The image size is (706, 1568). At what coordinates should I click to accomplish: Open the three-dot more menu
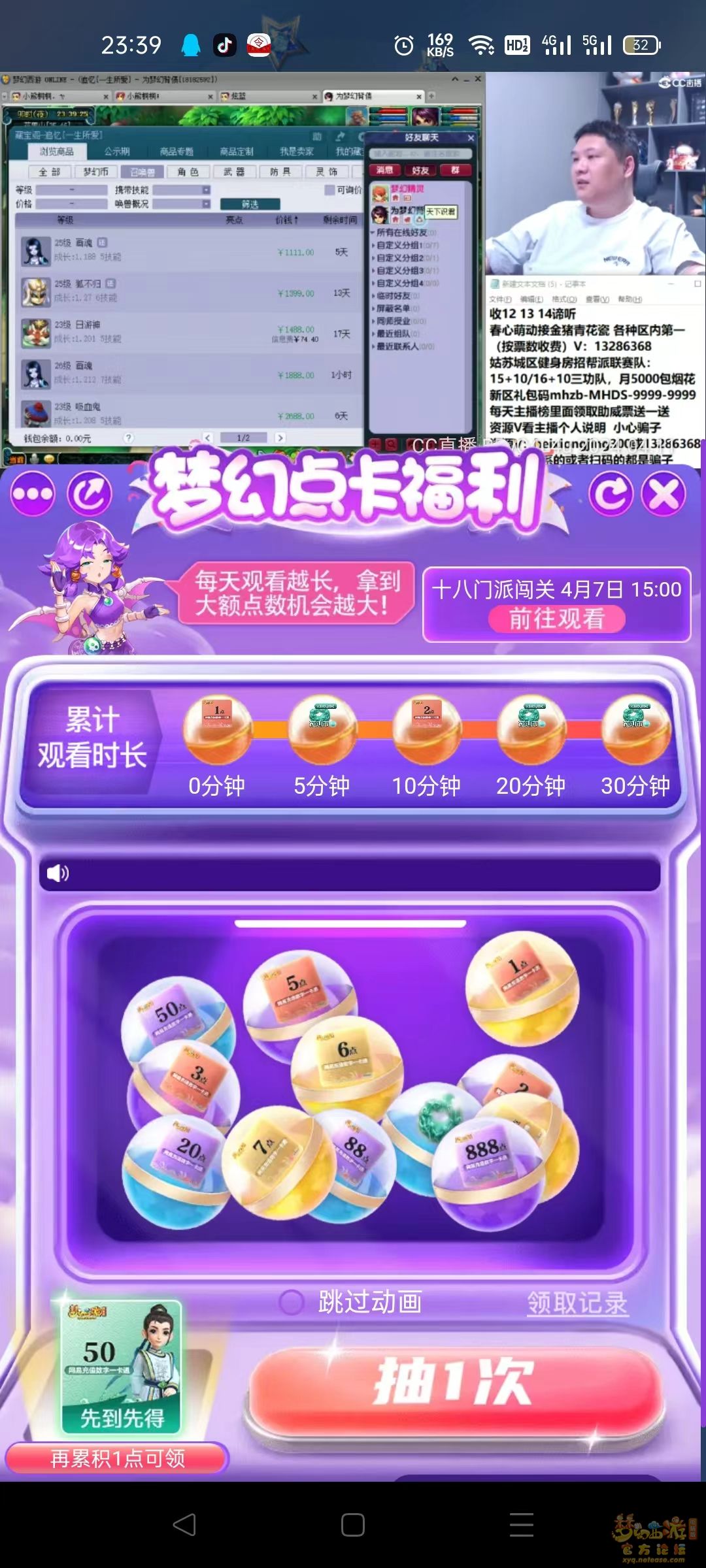point(32,494)
